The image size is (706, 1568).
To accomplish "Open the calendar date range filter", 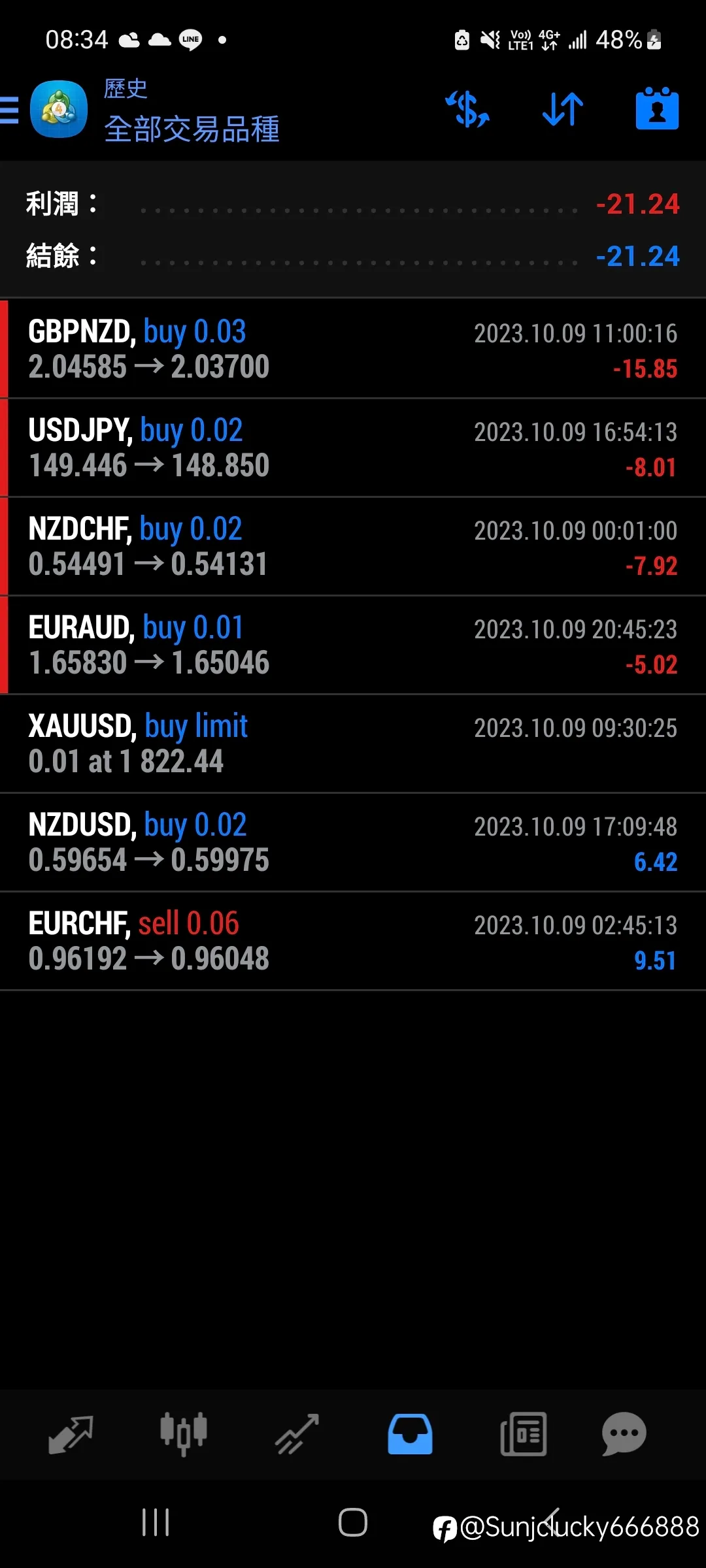I will (x=657, y=108).
